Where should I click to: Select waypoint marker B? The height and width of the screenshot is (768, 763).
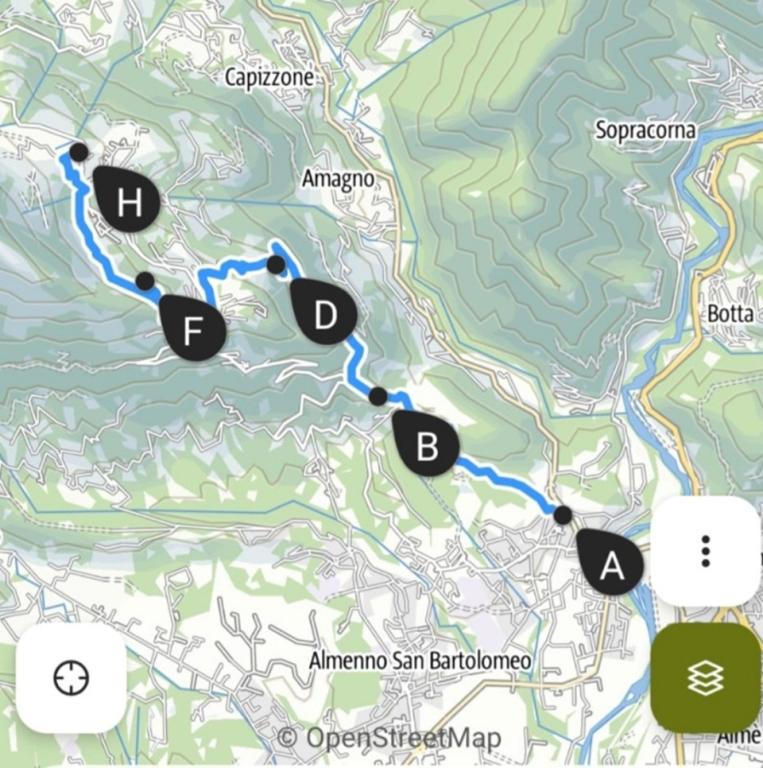click(427, 445)
